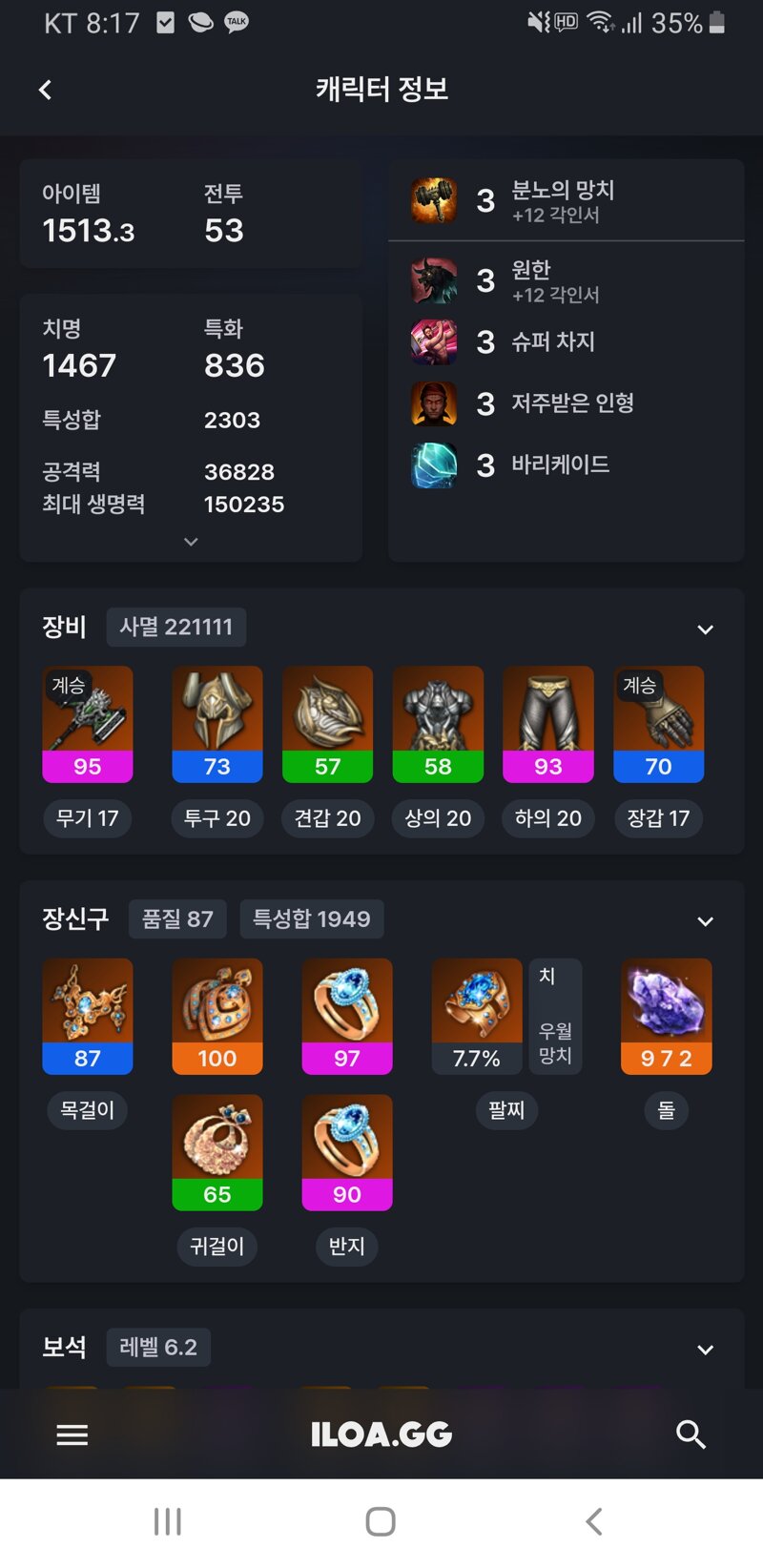Open the necklace with quality 87
The image size is (763, 1568).
88,1016
